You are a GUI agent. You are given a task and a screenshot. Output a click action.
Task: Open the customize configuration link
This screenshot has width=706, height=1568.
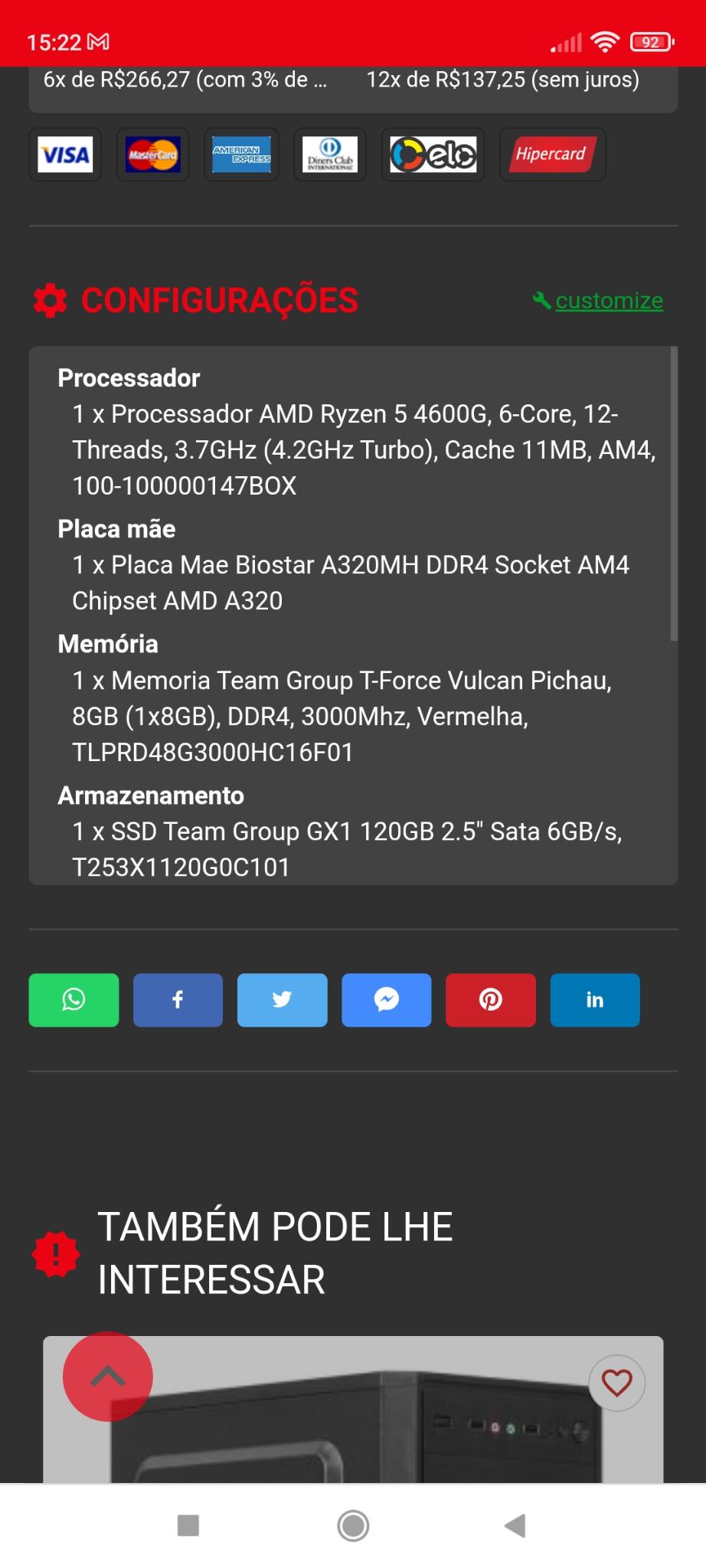coord(598,301)
